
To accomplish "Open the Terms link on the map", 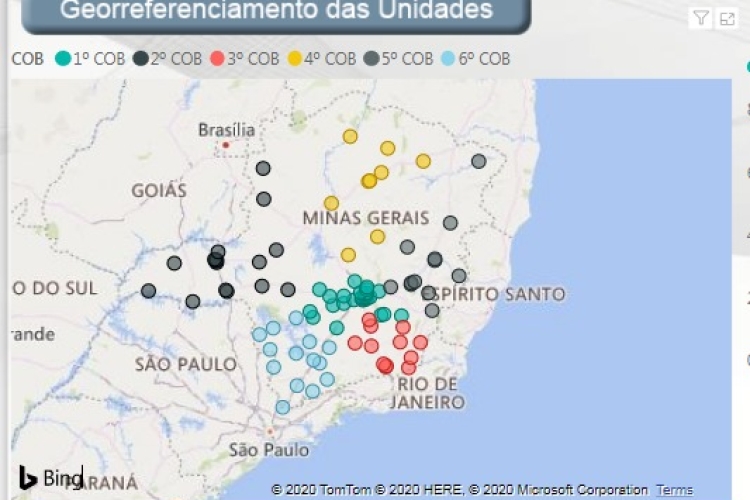I will point(674,490).
